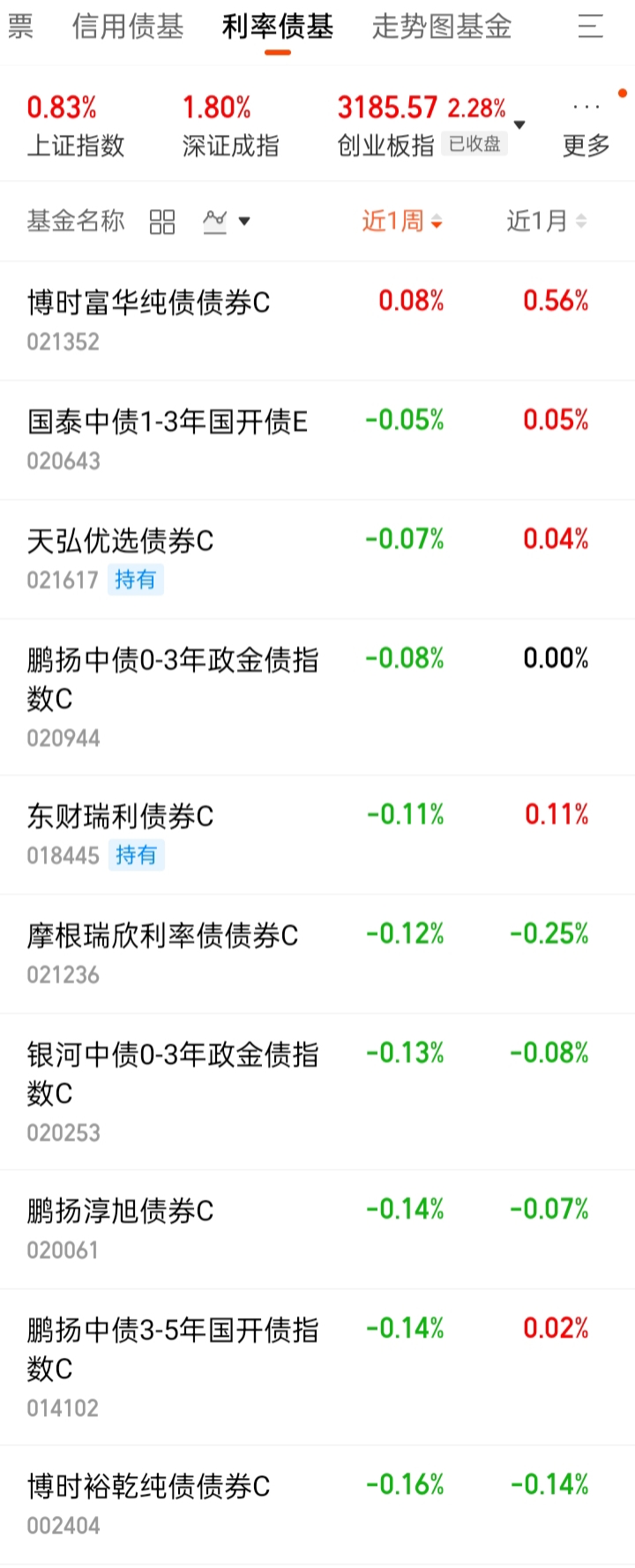Sort funds by 近1月 return
Image resolution: width=635 pixels, height=1568 pixels.
pyautogui.click(x=546, y=221)
